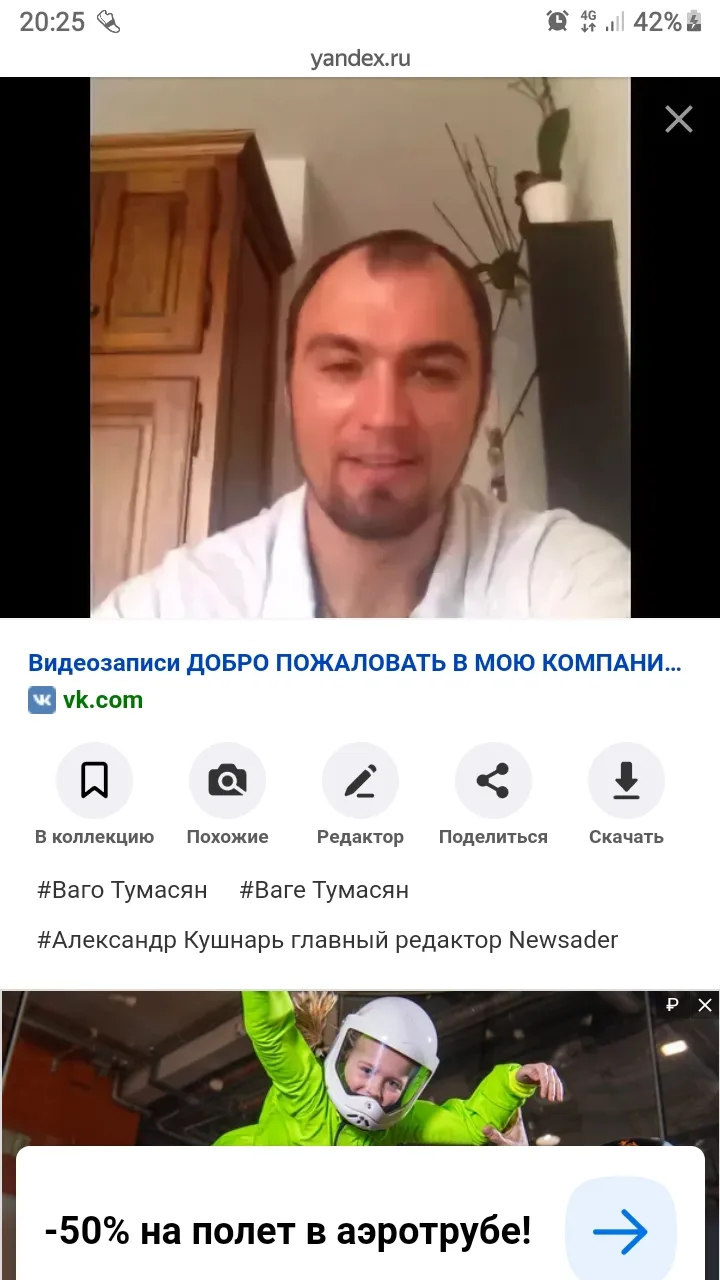The height and width of the screenshot is (1280, 720).
Task: Open the #Александр Кушнарь главный редактор Newsader tag
Action: [x=328, y=940]
